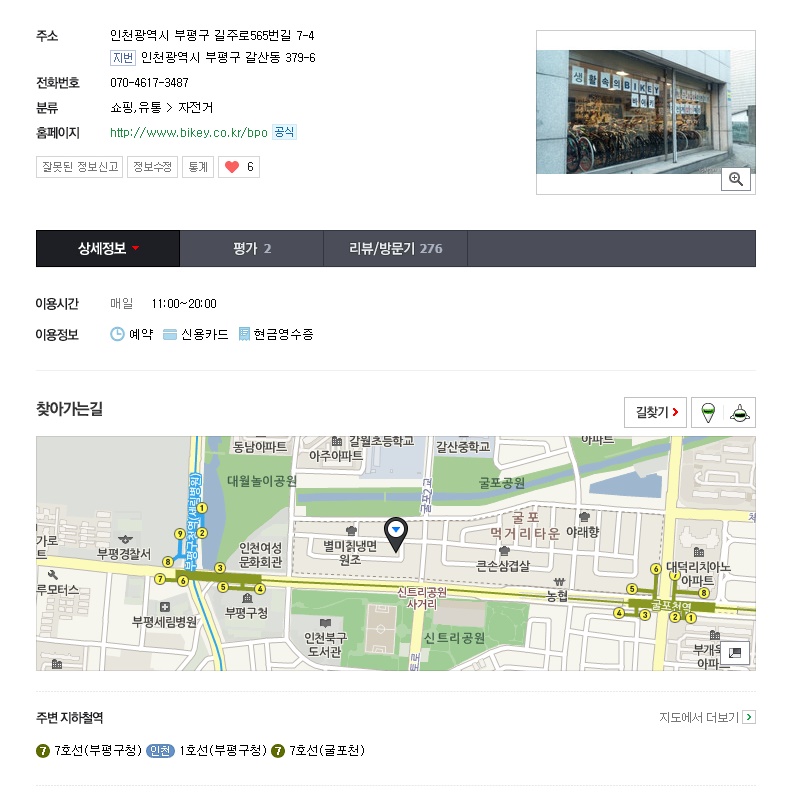Open the 통계 statistics button
This screenshot has height=793, width=790.
click(198, 167)
